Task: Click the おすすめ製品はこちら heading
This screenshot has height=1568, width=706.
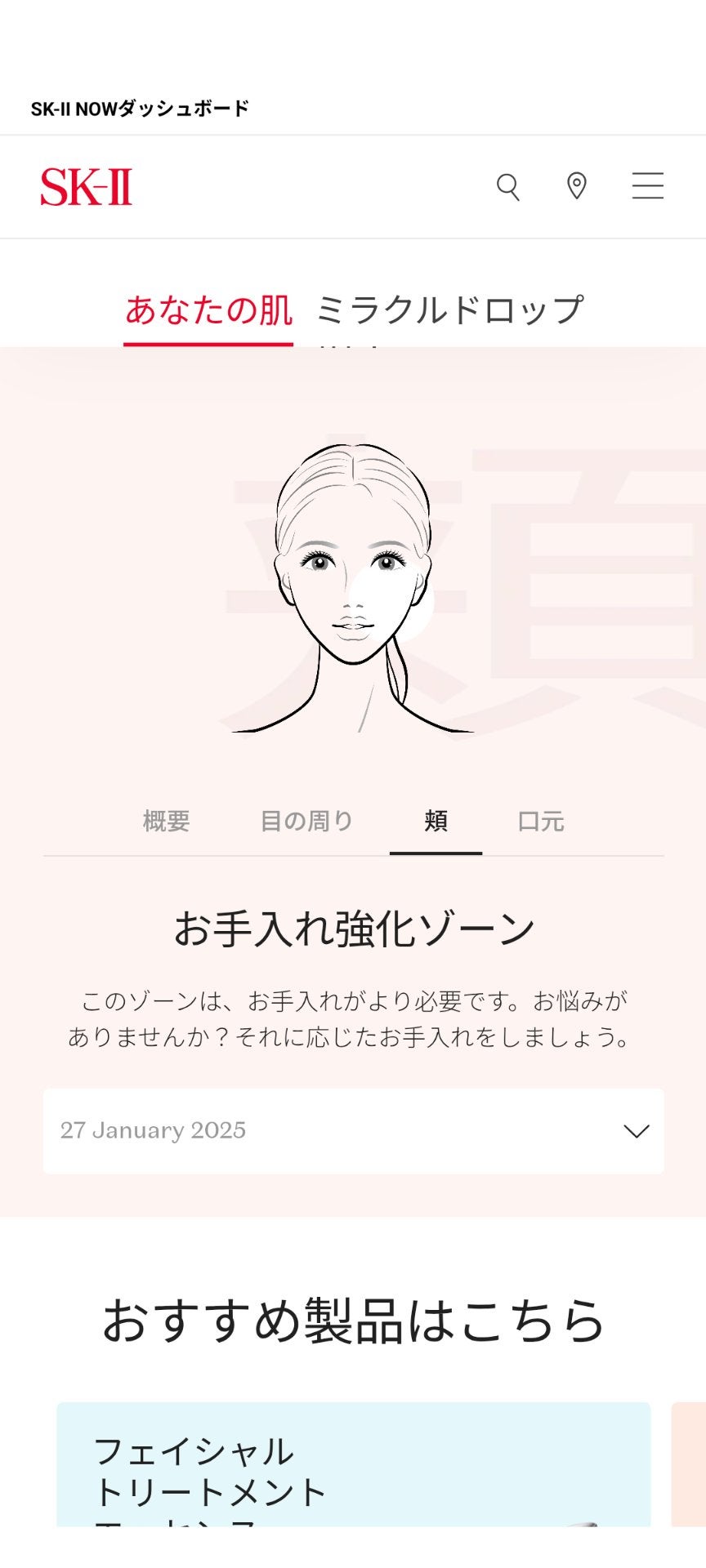Action: coord(353,1319)
